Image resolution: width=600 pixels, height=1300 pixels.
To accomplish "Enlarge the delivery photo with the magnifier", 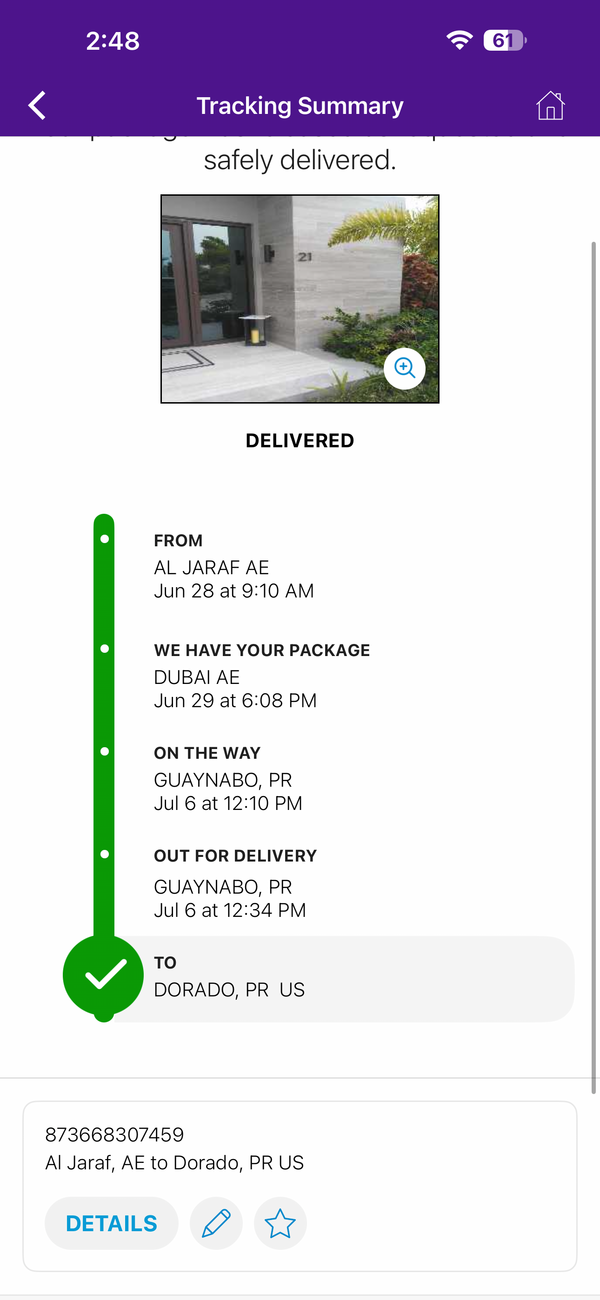I will pyautogui.click(x=405, y=368).
